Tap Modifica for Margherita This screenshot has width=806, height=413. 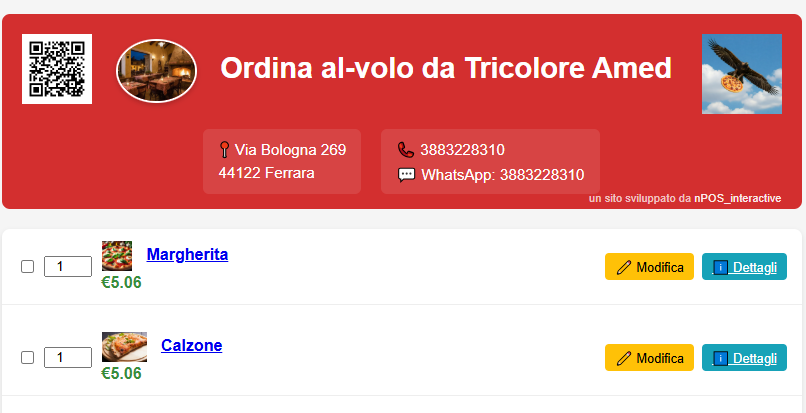pyautogui.click(x=649, y=267)
